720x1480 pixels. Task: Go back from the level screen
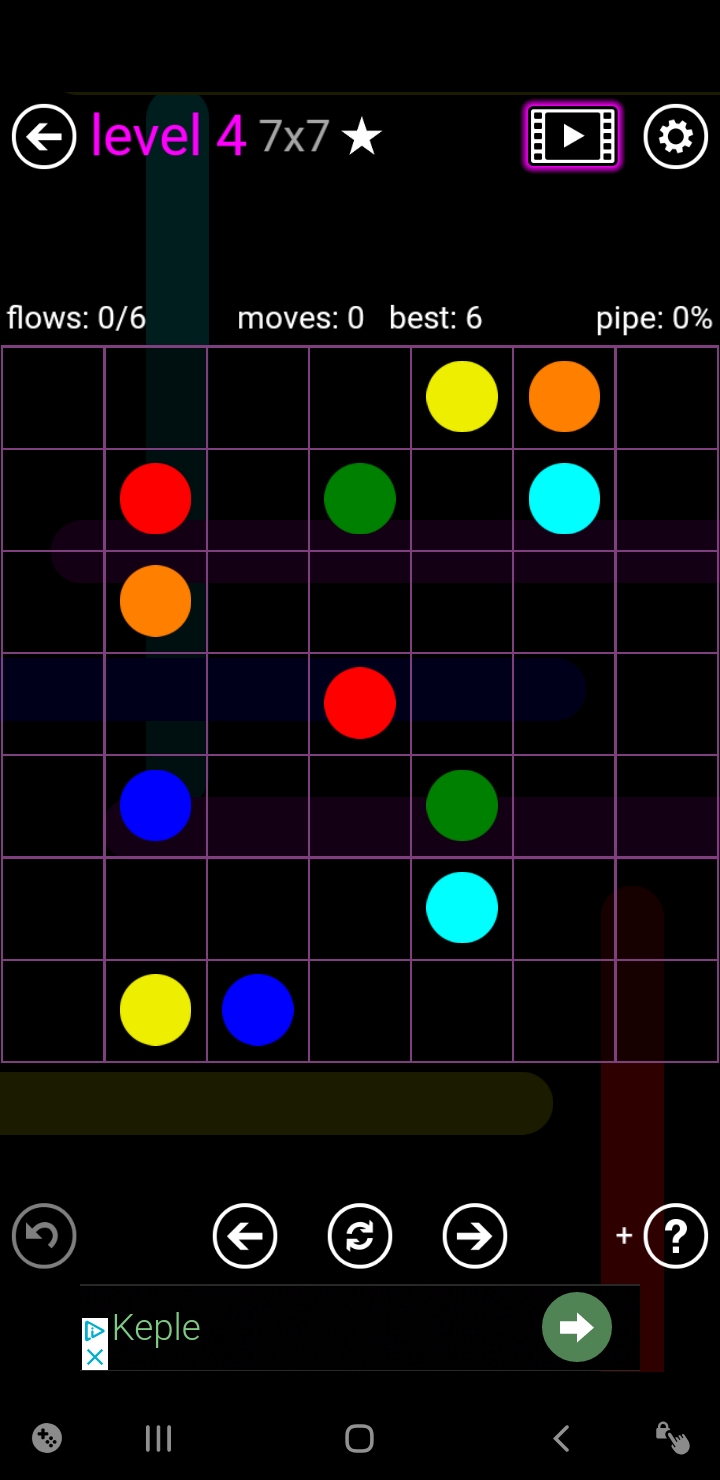44,137
